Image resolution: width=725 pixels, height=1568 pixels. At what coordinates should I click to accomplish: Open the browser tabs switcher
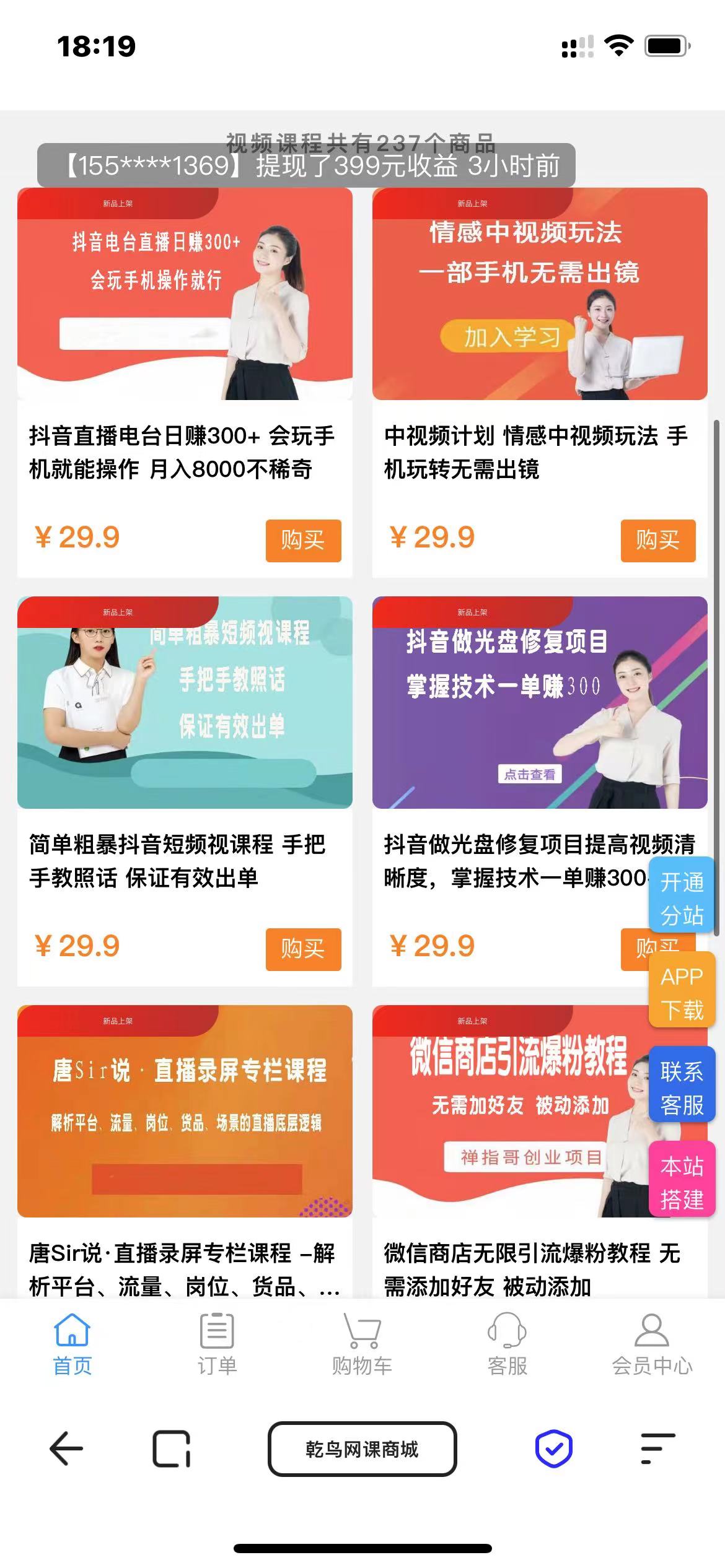(171, 1449)
